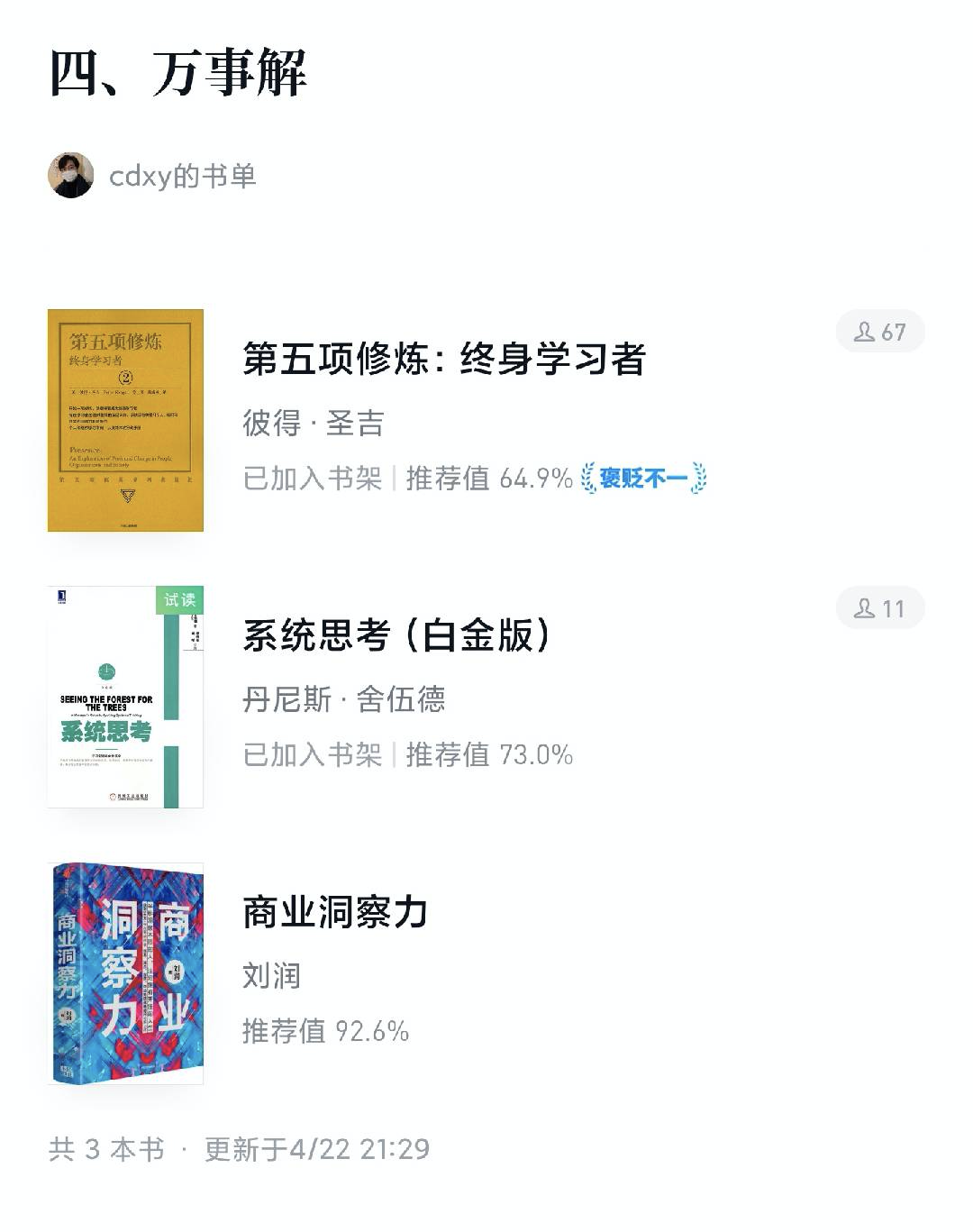
Task: Open the book 第五项修炼: 终身学习者
Action: point(444,359)
